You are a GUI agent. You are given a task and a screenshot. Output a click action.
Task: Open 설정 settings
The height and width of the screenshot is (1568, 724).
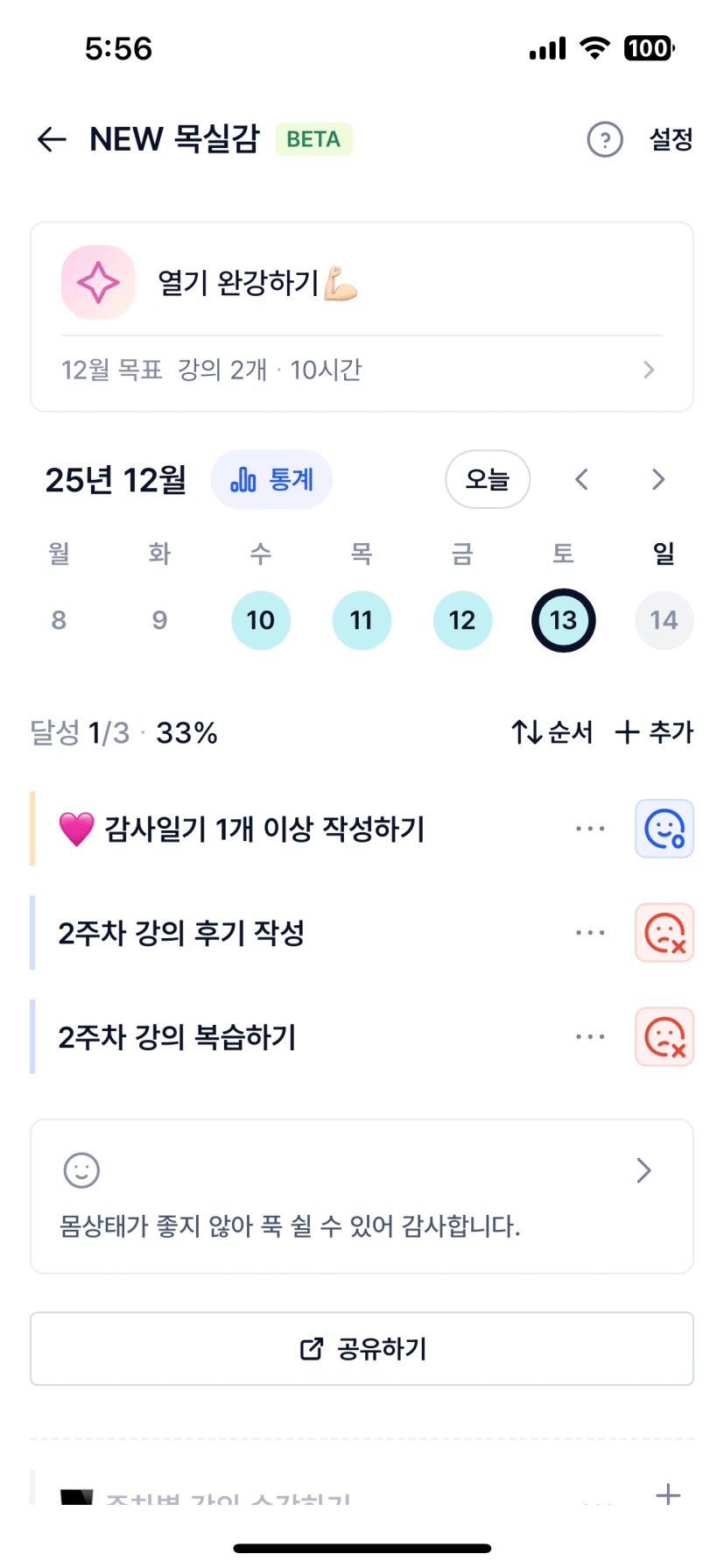click(x=671, y=139)
